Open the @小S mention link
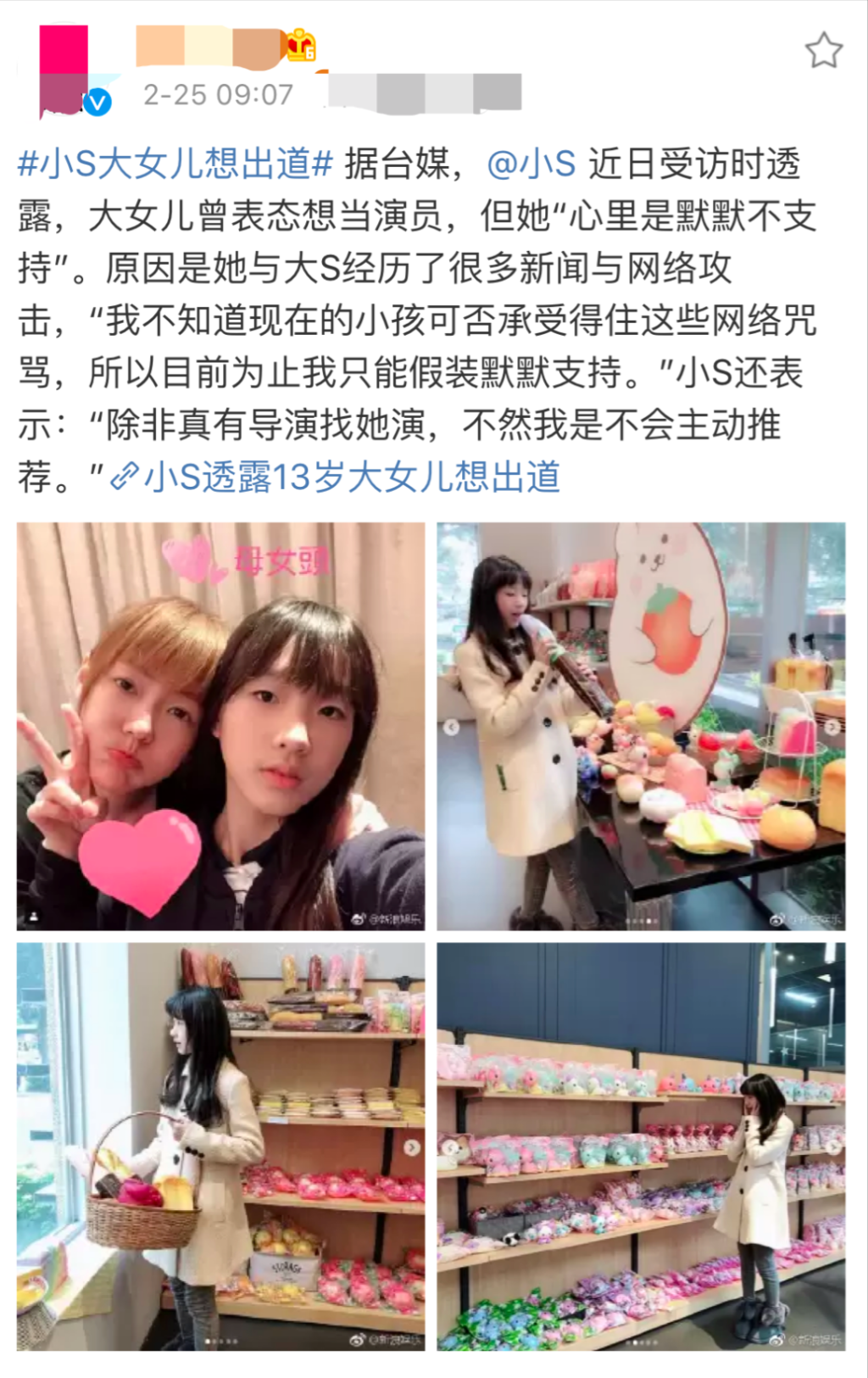 pos(531,164)
